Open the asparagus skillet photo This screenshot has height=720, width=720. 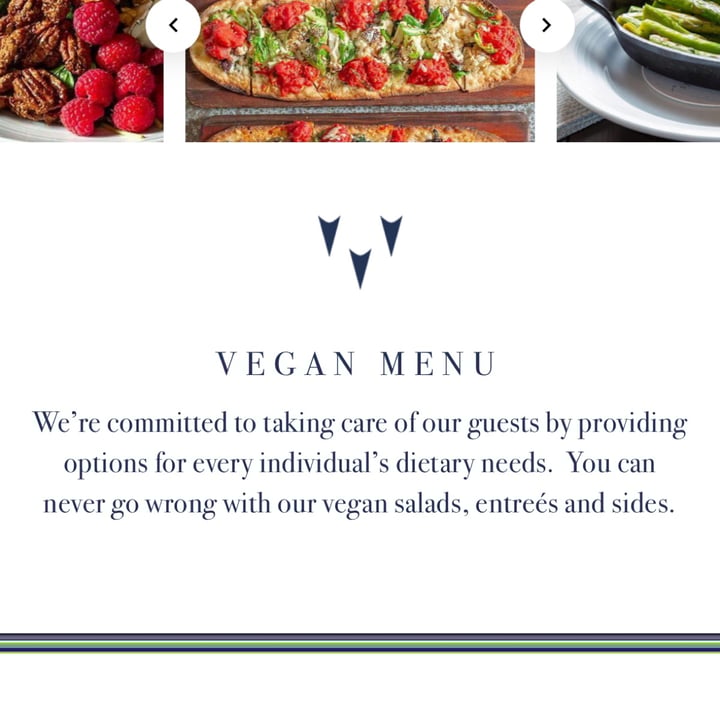coord(638,71)
